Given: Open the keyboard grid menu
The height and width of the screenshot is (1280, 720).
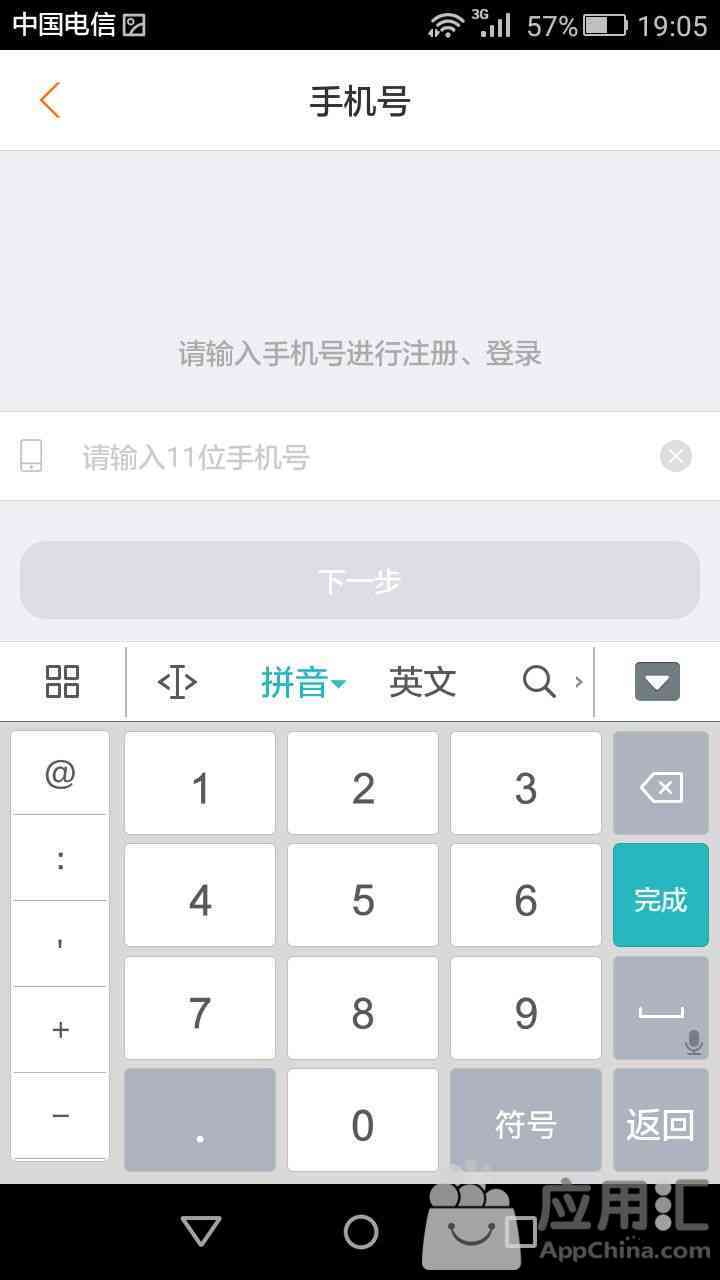Looking at the screenshot, I should click(62, 682).
